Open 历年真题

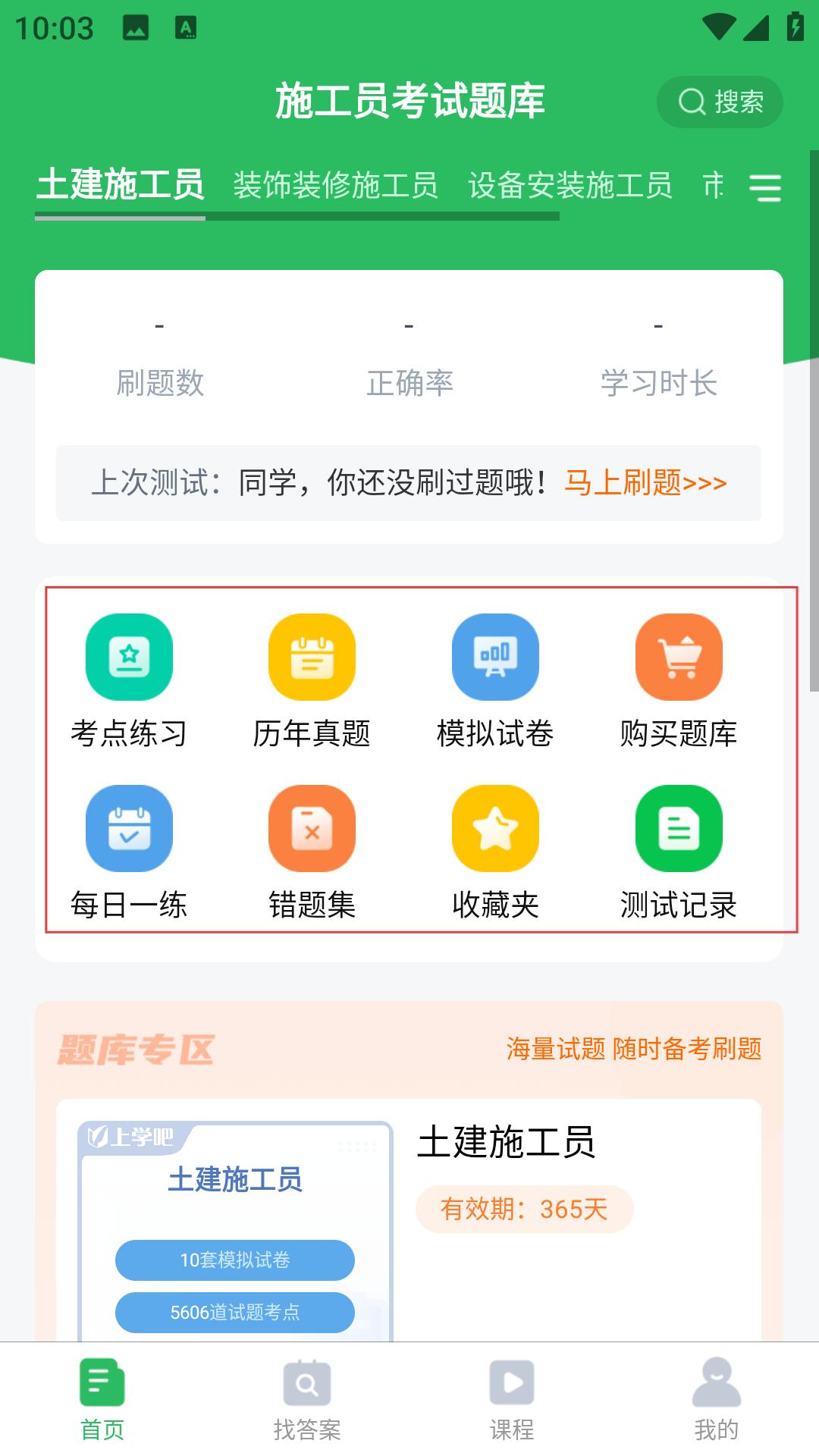[x=312, y=680]
